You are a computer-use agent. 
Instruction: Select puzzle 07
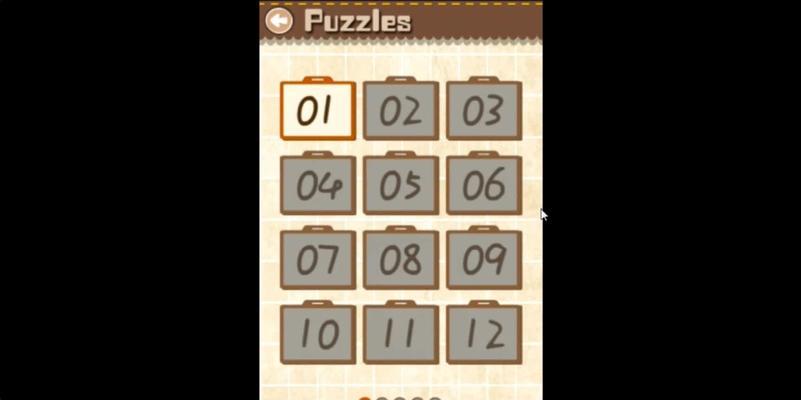point(317,260)
